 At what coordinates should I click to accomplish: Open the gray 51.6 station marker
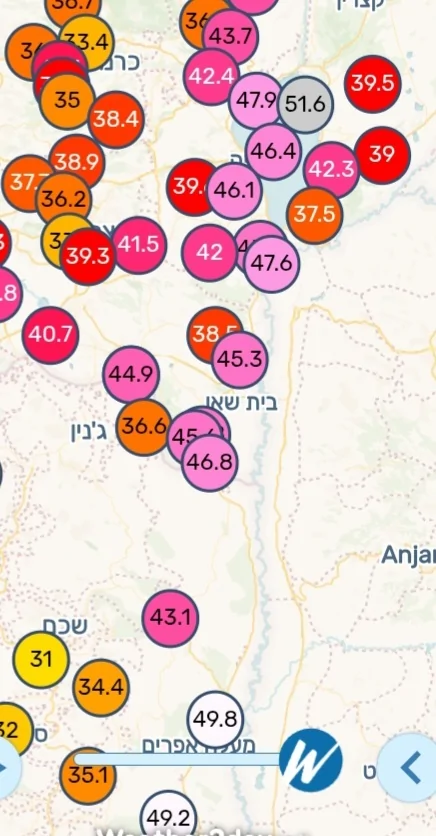(x=305, y=104)
